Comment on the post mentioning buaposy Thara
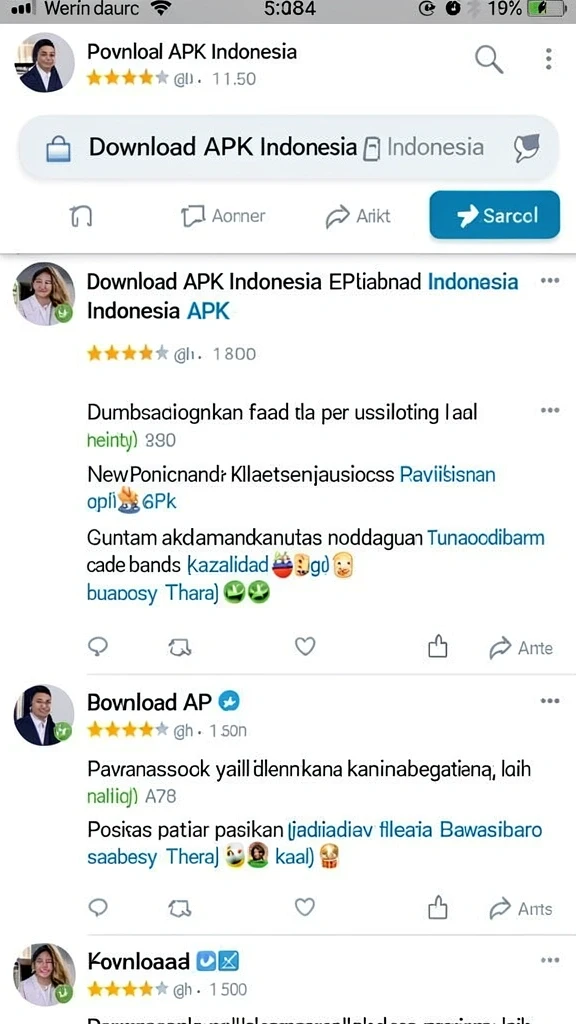This screenshot has height=1024, width=576. pyautogui.click(x=97, y=647)
